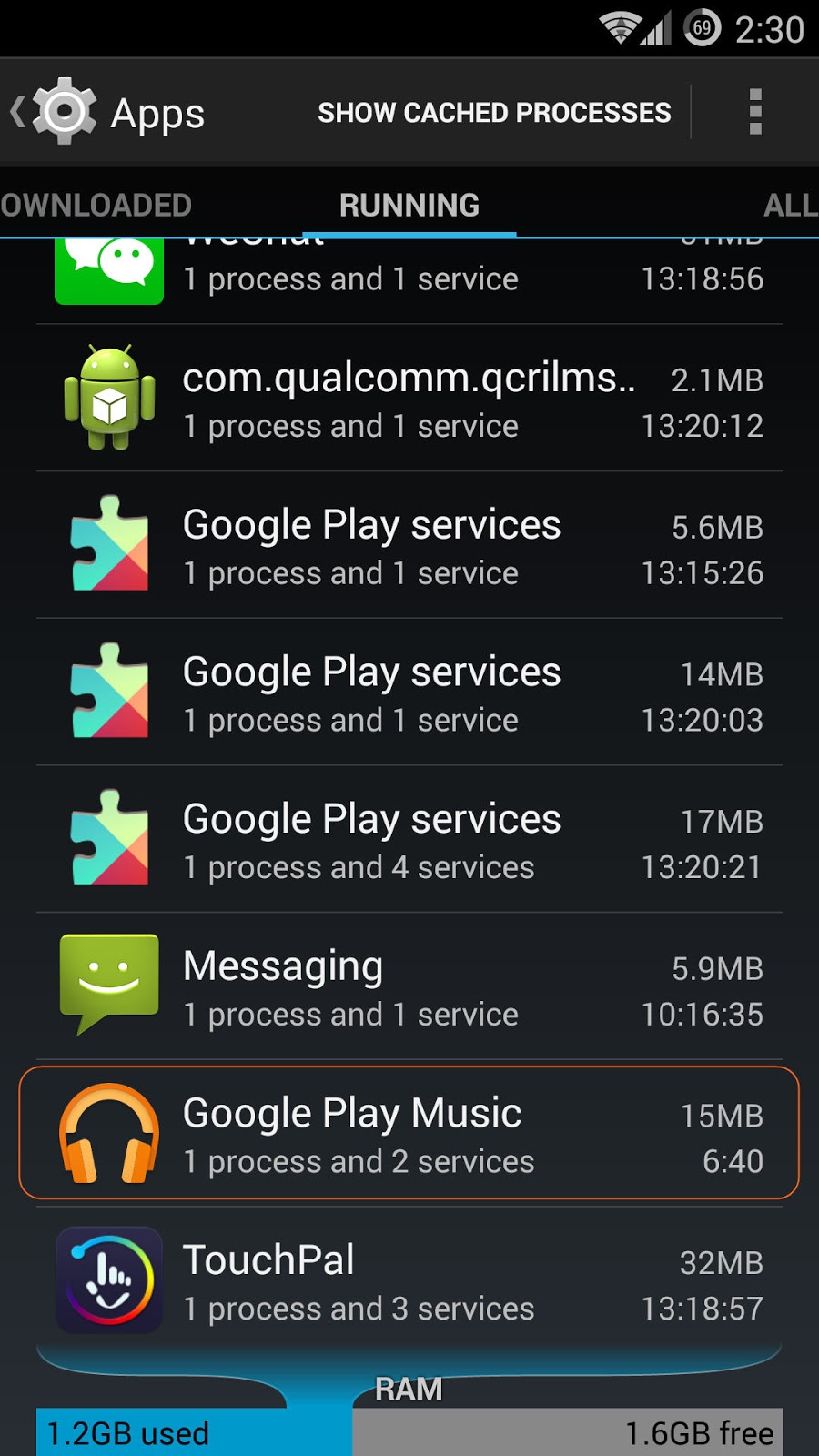Switch to the Downloaded tab
Screen dimensions: 819x1456
click(x=96, y=206)
